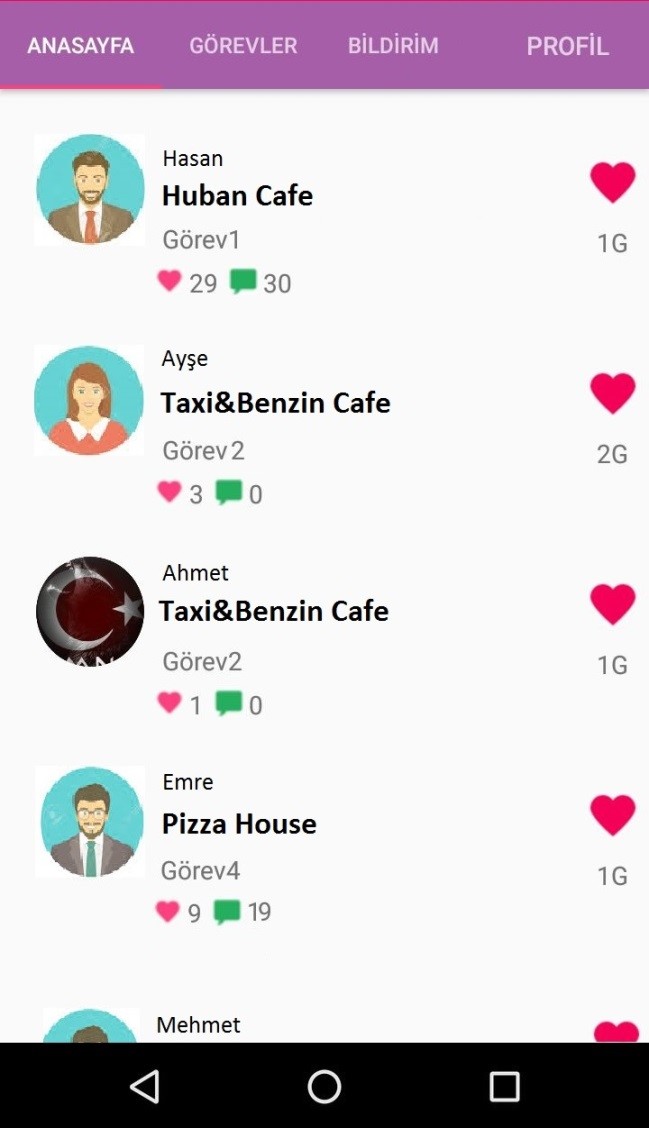Tap the large heart on Hasan's Huban Cafe post
Viewport: 649px width, 1128px height.
click(612, 182)
